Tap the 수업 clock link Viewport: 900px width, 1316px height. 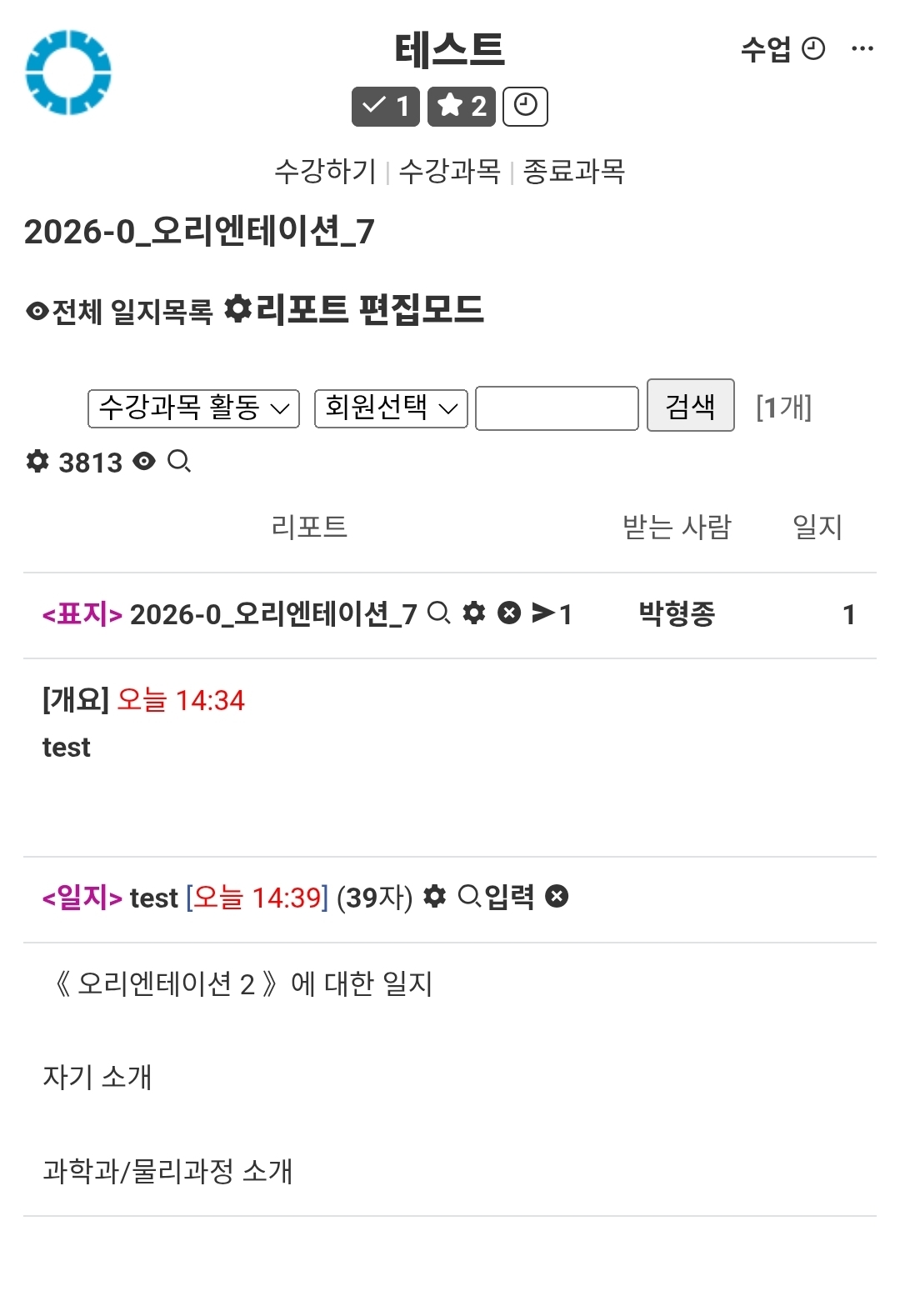point(782,49)
